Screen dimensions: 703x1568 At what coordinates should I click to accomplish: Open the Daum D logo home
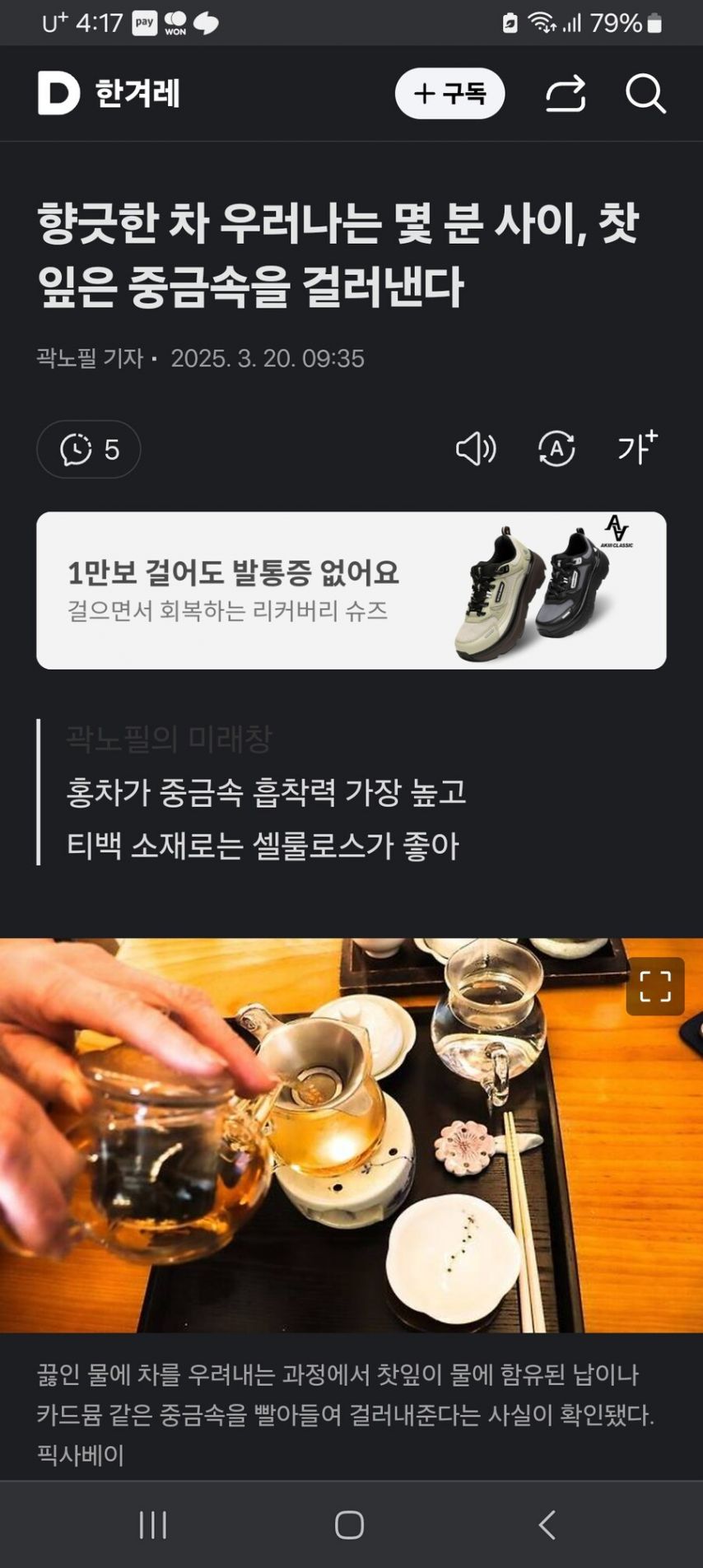(58, 93)
